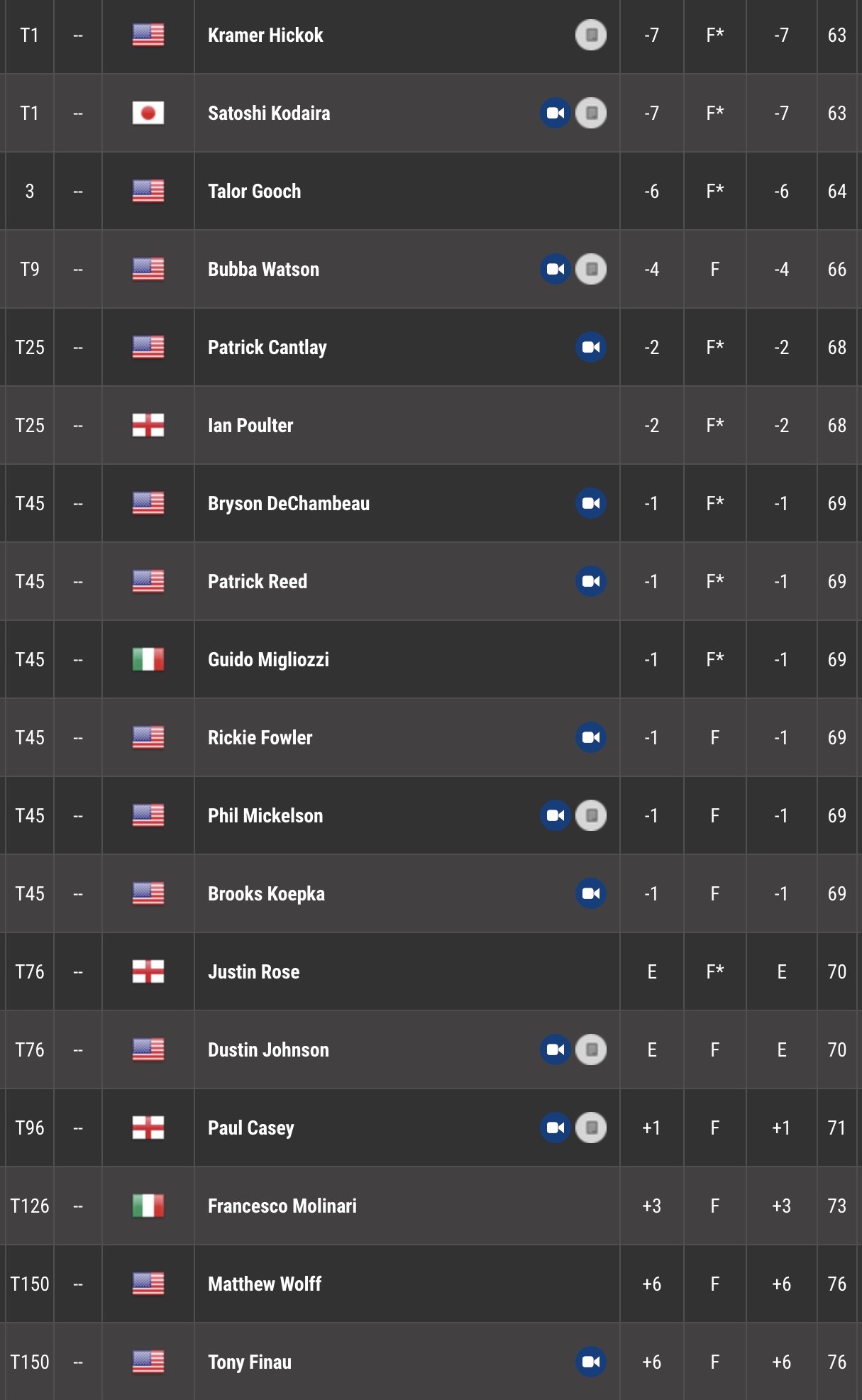Open the gray scorecard icon for Bubba Watson

pos(591,269)
